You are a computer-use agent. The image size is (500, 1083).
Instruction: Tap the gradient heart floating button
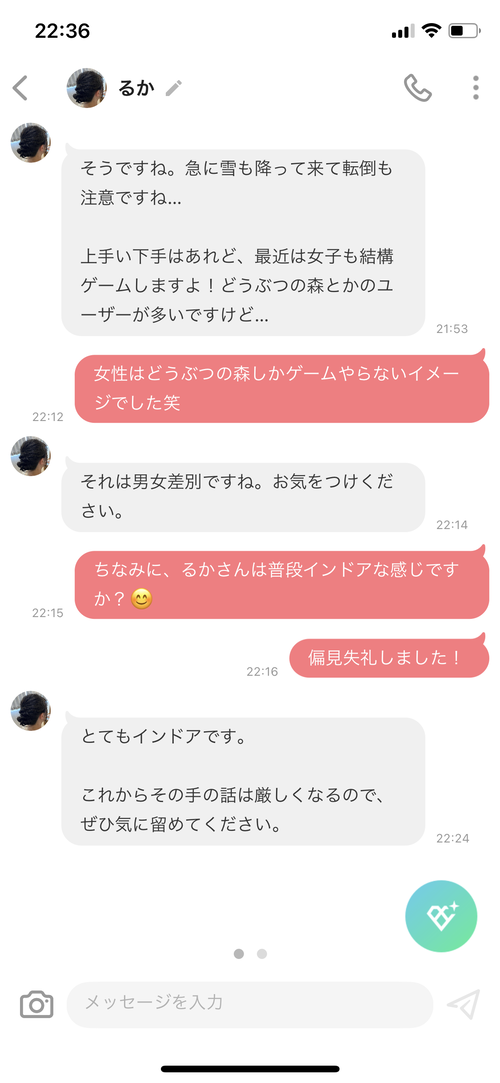tap(441, 917)
